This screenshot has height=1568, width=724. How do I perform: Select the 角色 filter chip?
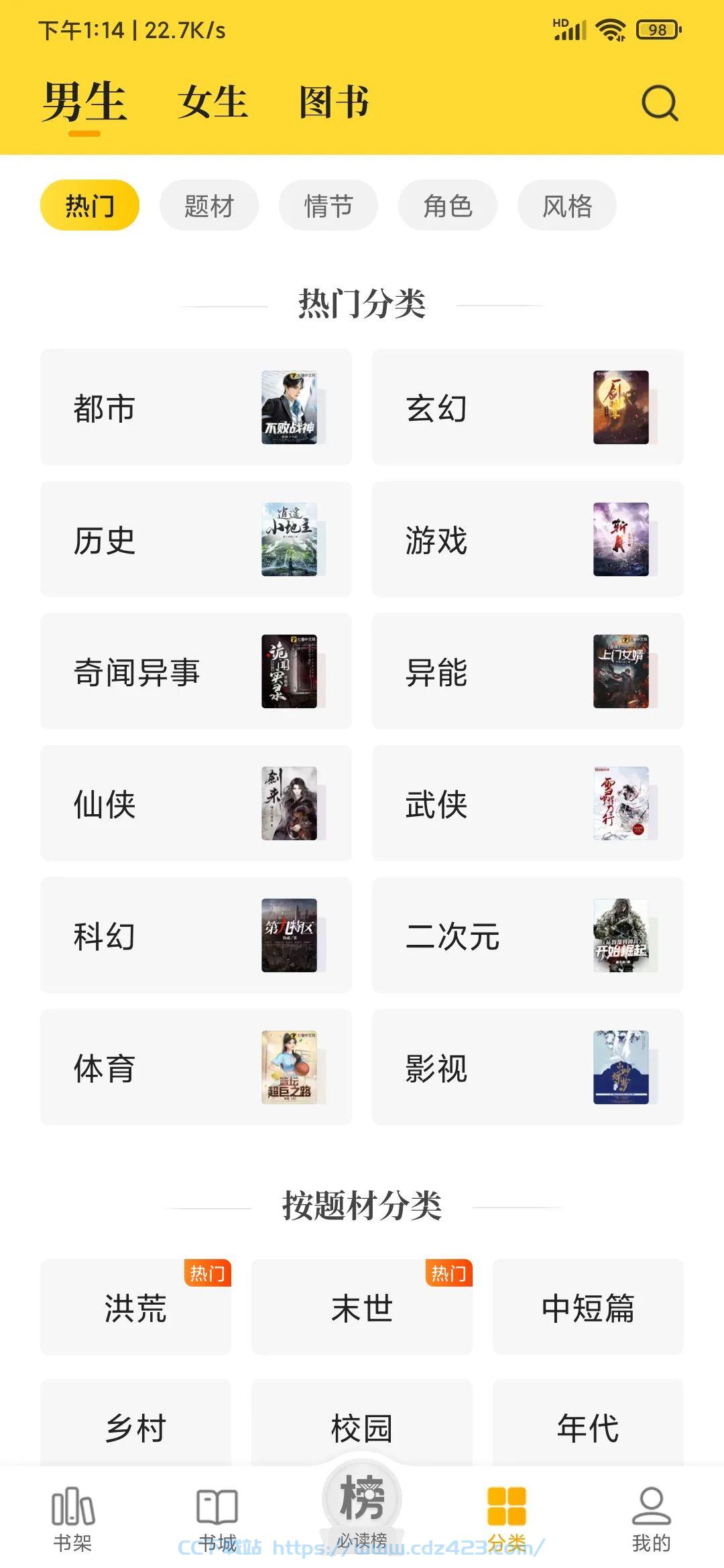pyautogui.click(x=448, y=205)
